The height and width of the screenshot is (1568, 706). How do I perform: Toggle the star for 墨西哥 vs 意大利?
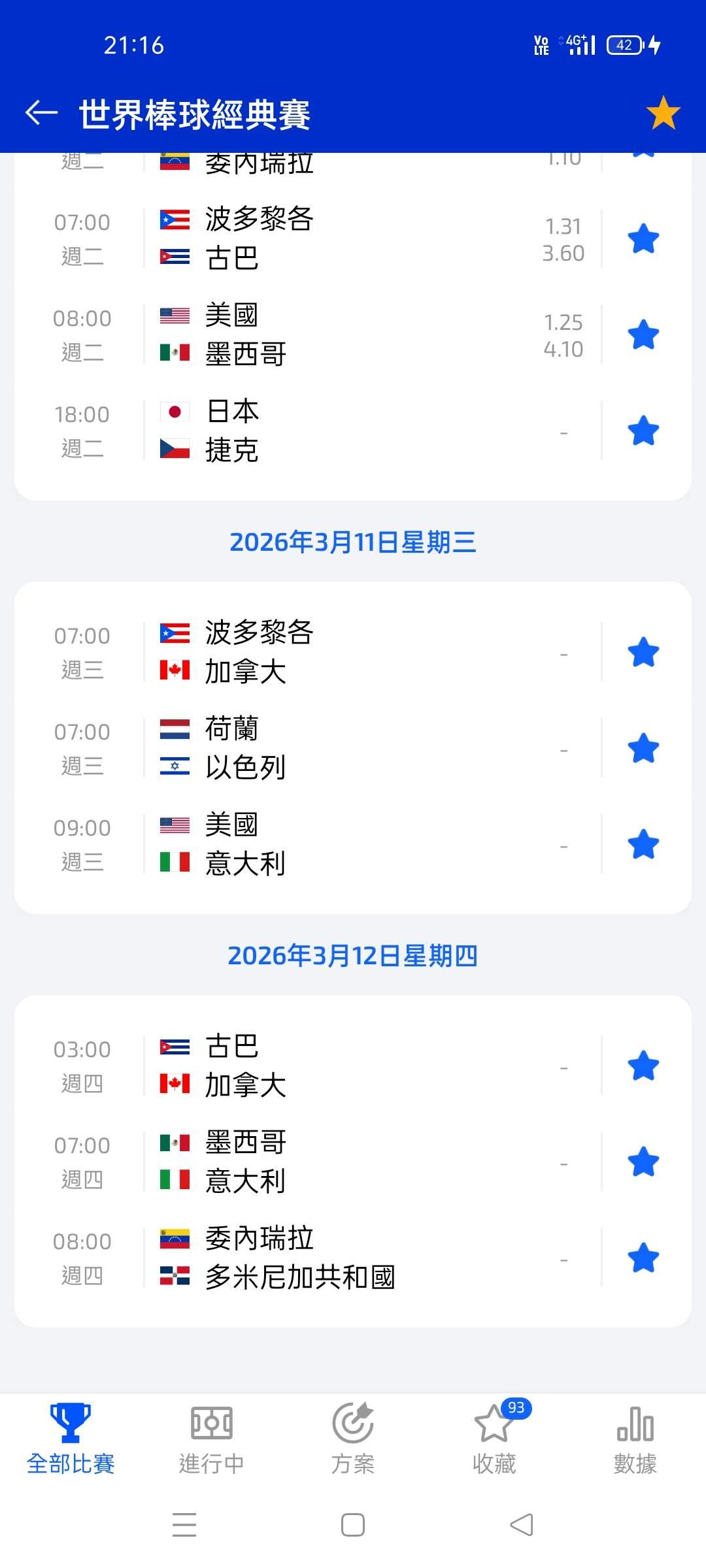tap(643, 1162)
